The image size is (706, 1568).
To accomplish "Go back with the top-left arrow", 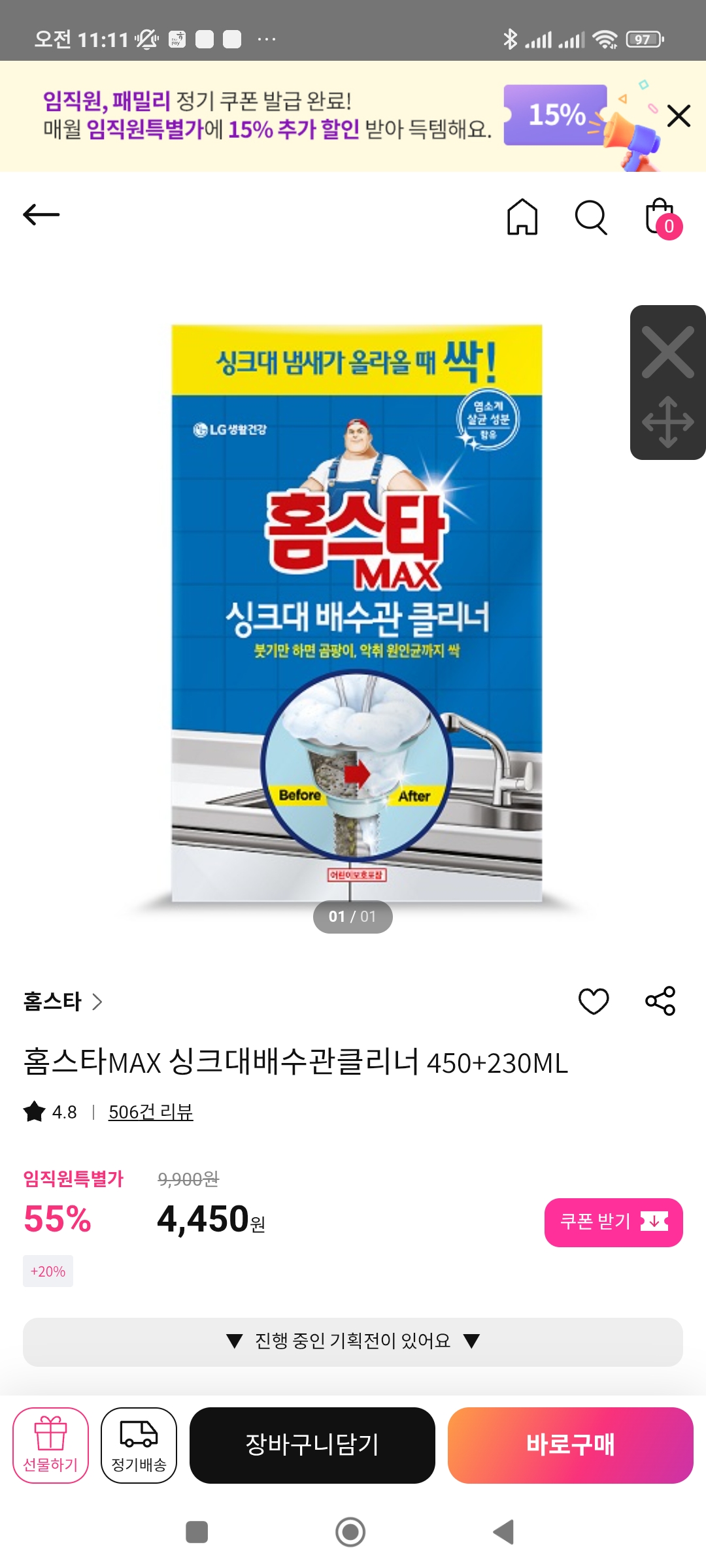I will [41, 214].
